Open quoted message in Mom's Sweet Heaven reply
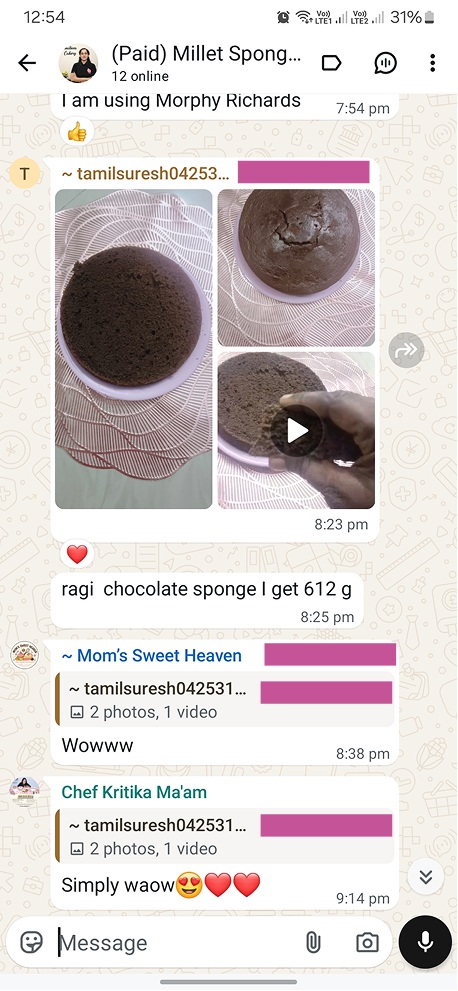Viewport: 458px width, 991px height. click(225, 699)
